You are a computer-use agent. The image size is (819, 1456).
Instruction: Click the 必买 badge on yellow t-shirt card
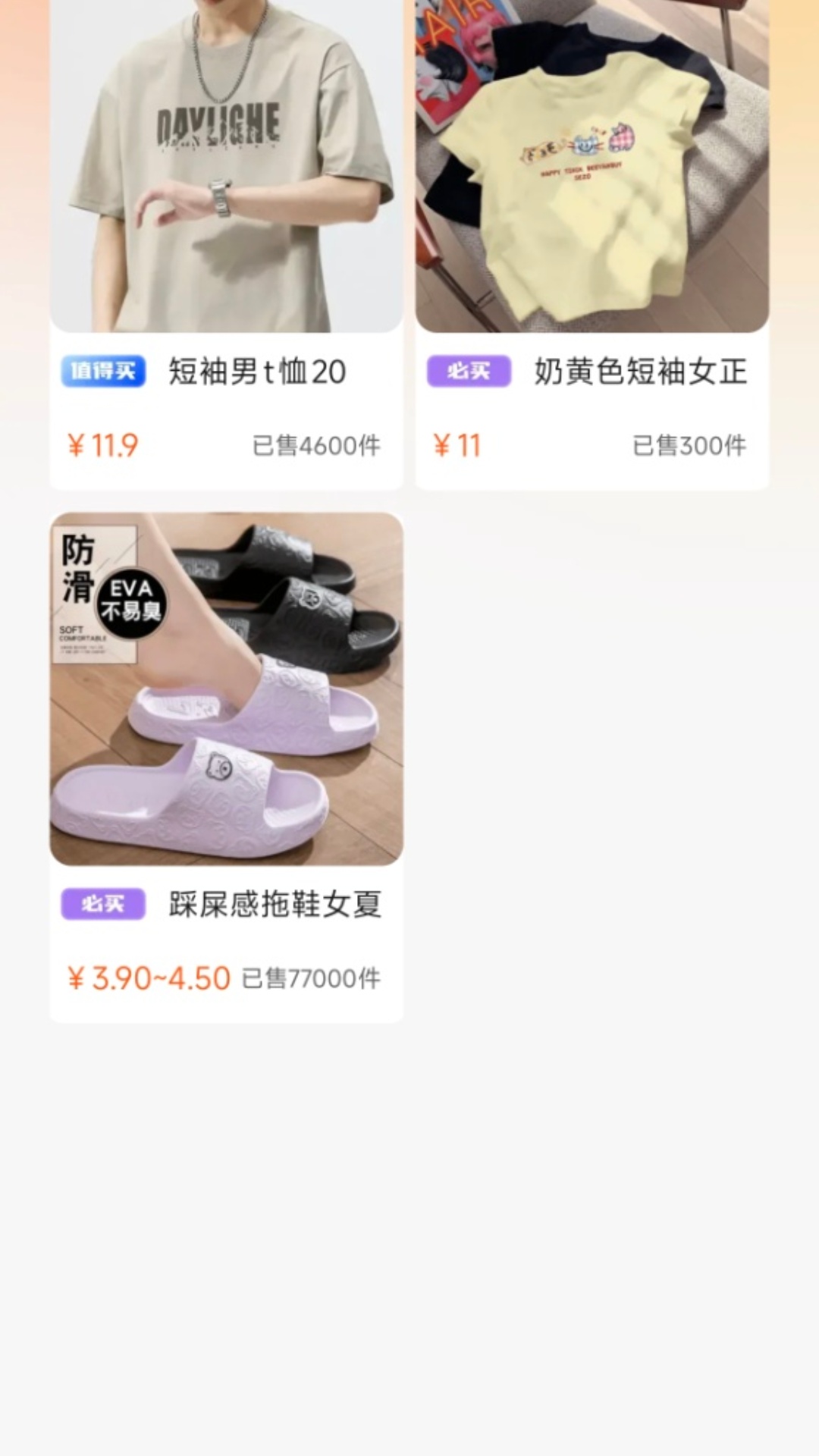pyautogui.click(x=468, y=372)
